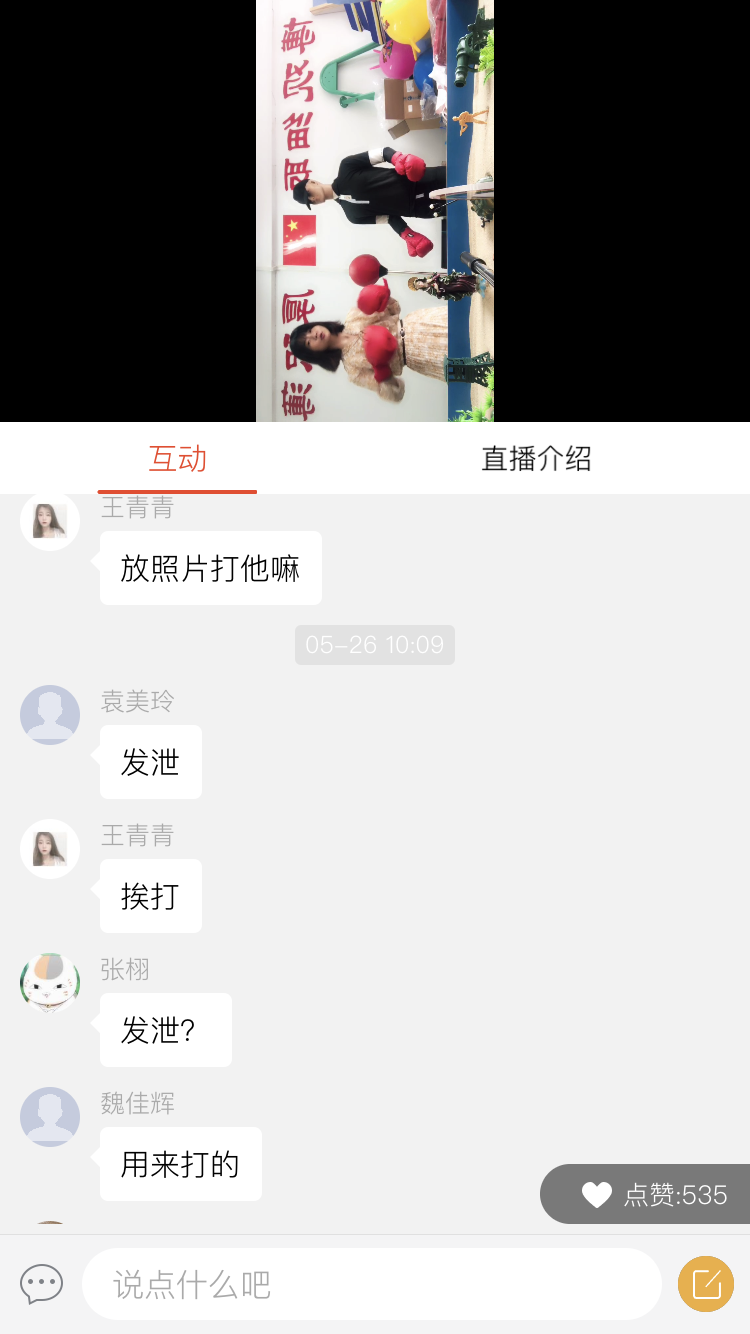Open 张栩's cat avatar
Viewport: 750px width, 1334px height.
point(50,982)
